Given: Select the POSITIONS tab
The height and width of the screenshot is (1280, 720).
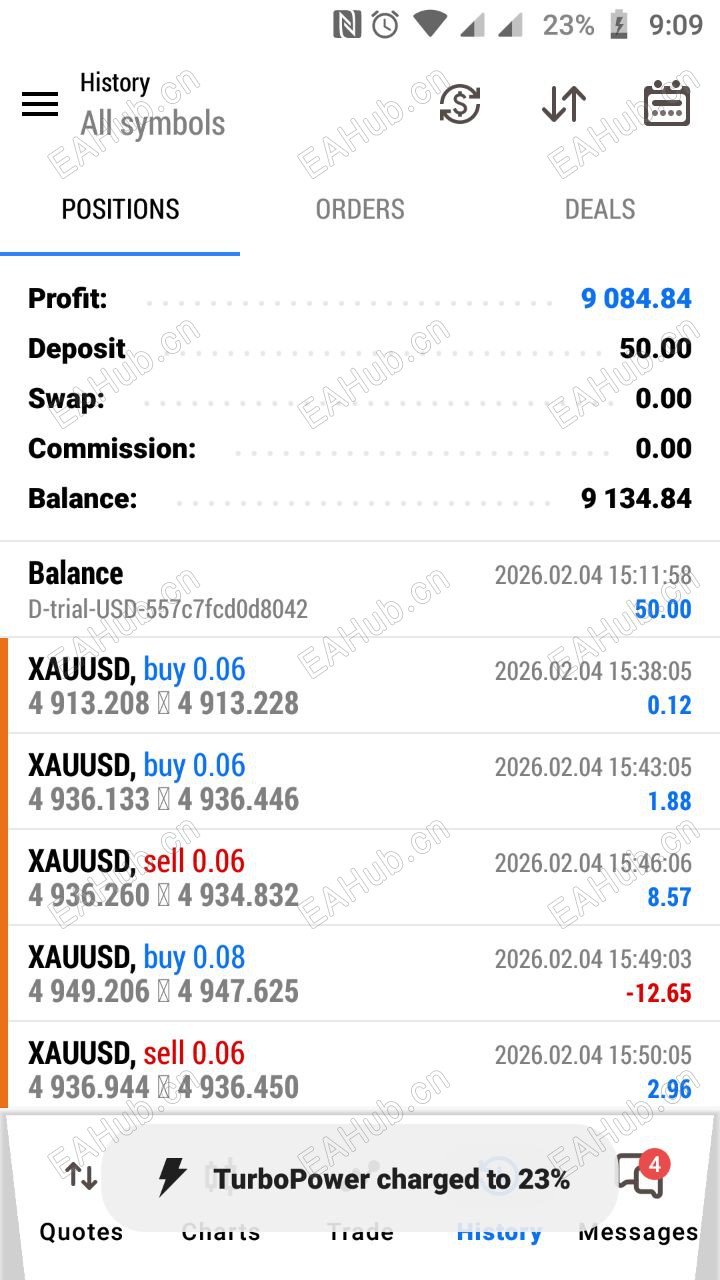Looking at the screenshot, I should point(120,209).
